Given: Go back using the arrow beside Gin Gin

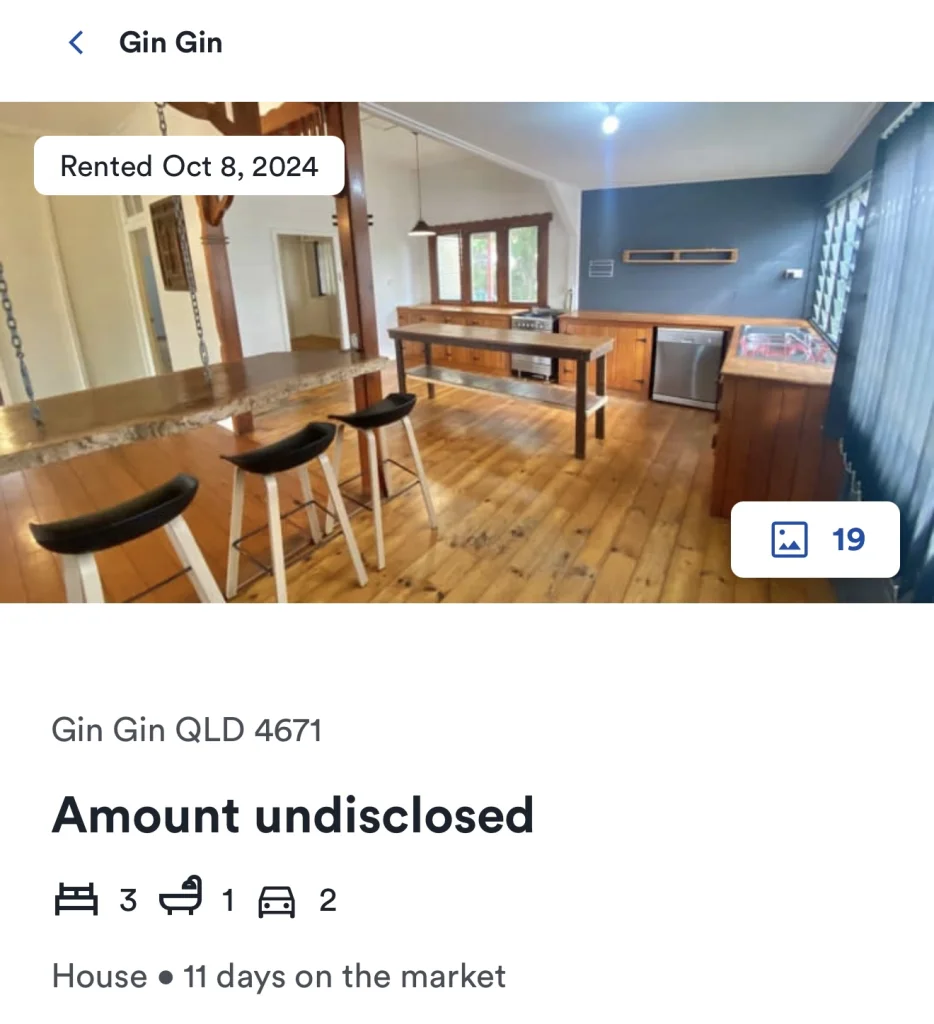Looking at the screenshot, I should pyautogui.click(x=76, y=43).
